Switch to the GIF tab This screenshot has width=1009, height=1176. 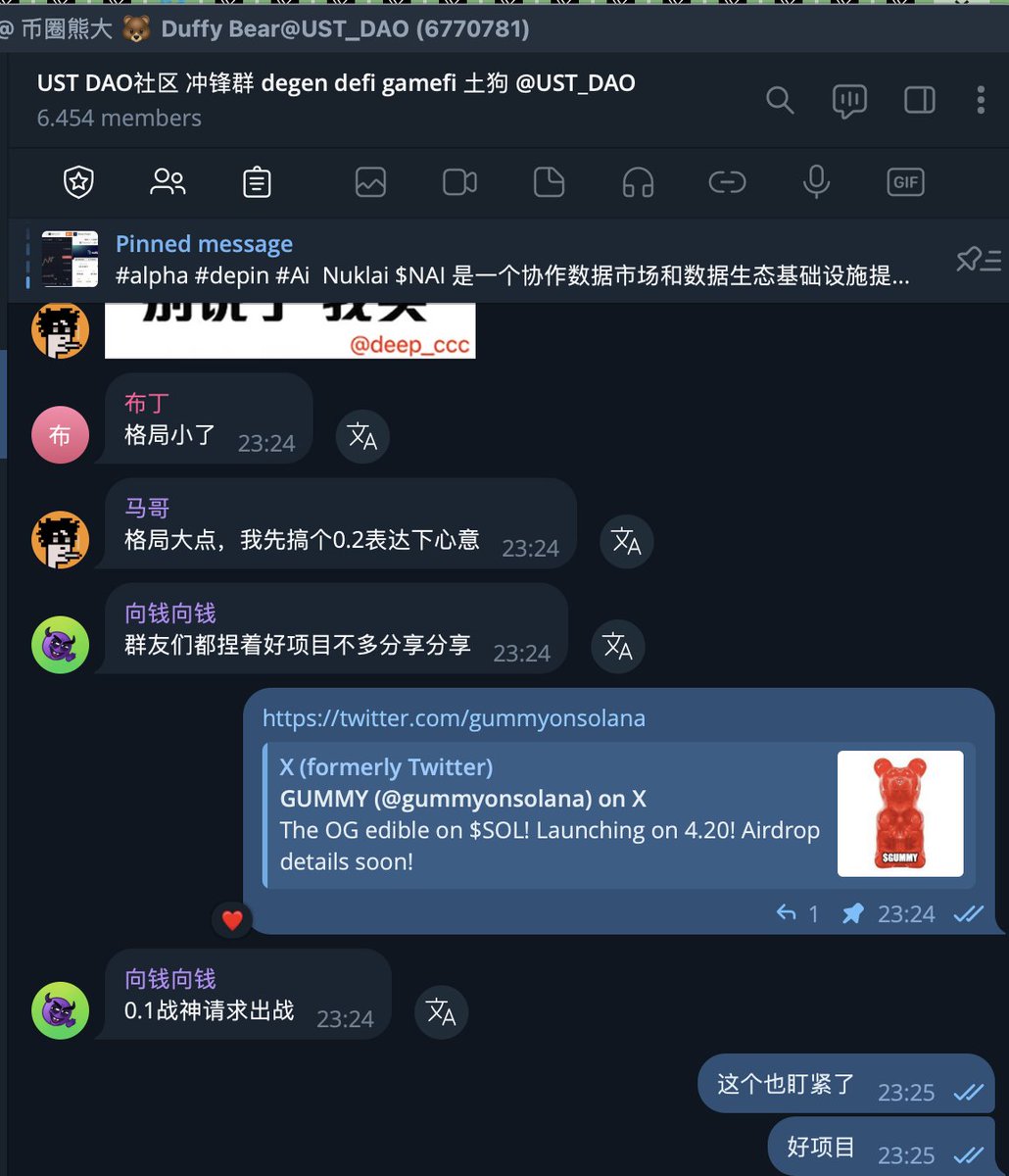tap(905, 182)
